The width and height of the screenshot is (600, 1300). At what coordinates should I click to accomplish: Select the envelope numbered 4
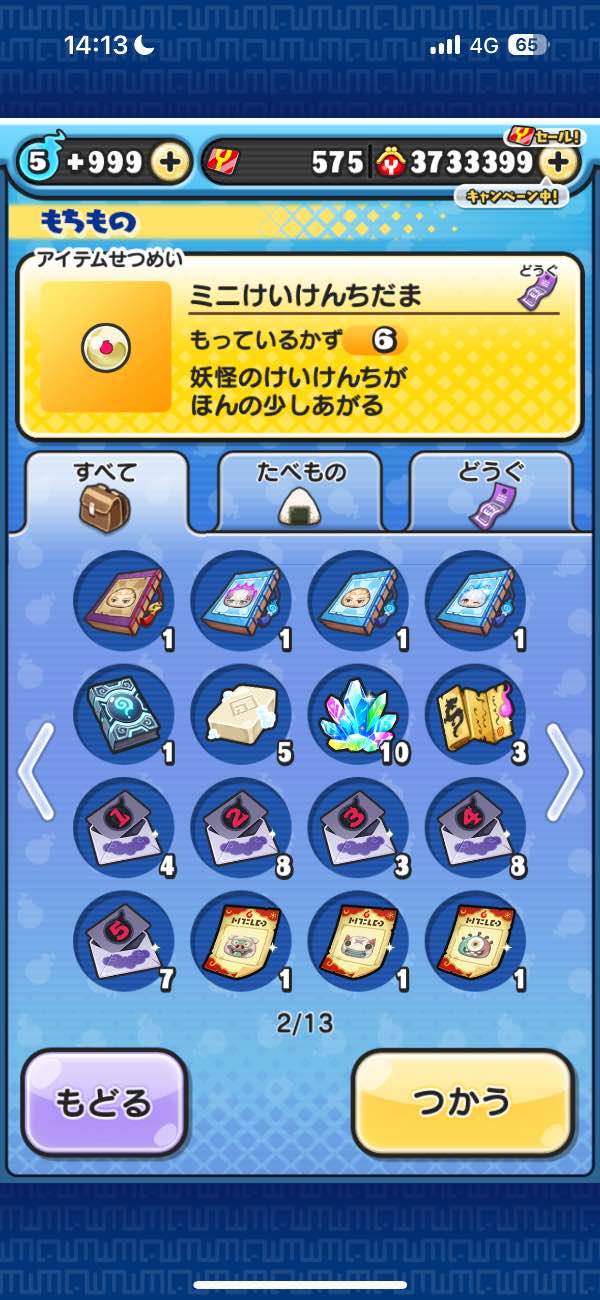474,828
